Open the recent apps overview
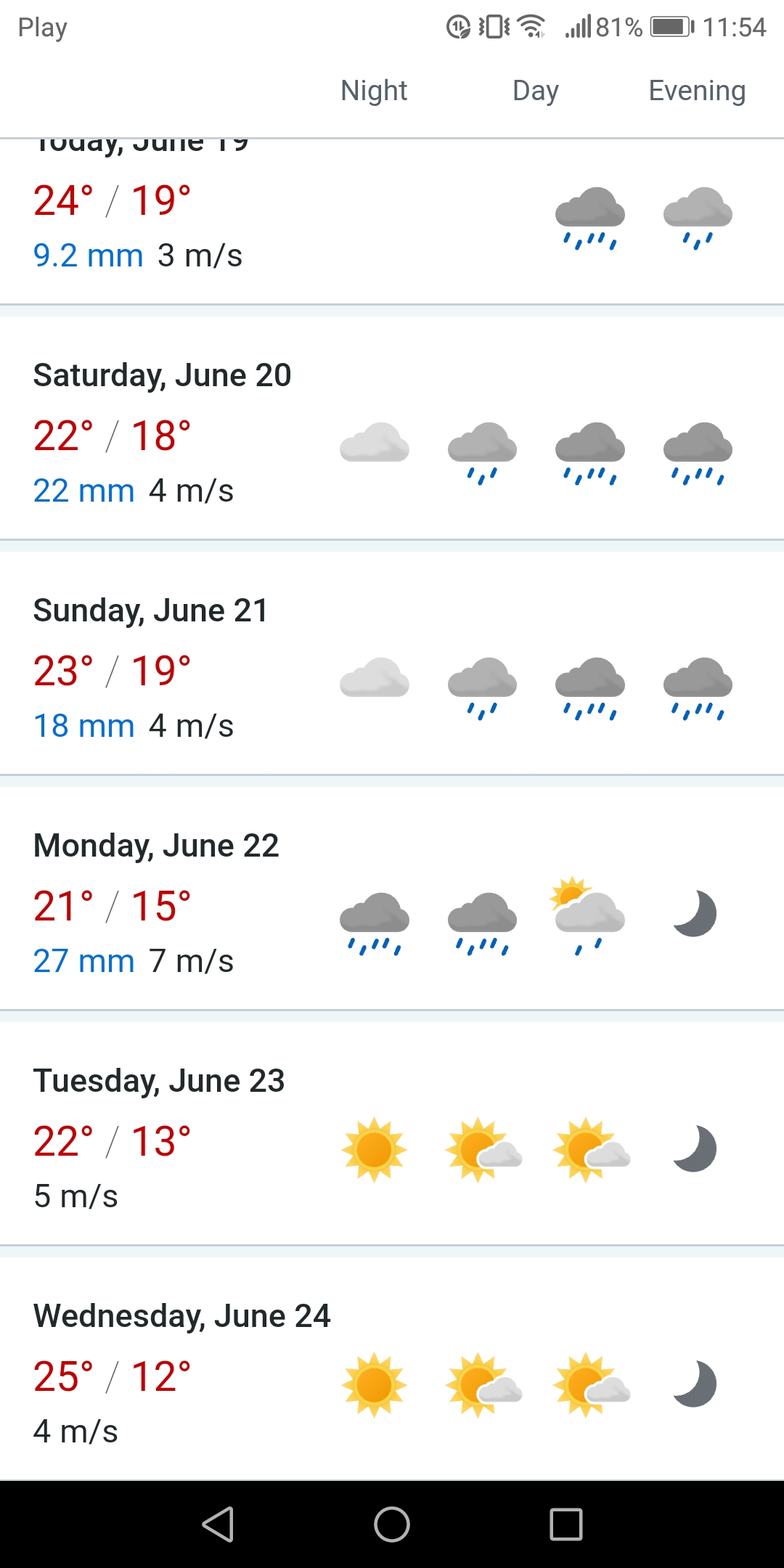The height and width of the screenshot is (1568, 784). tap(566, 1524)
